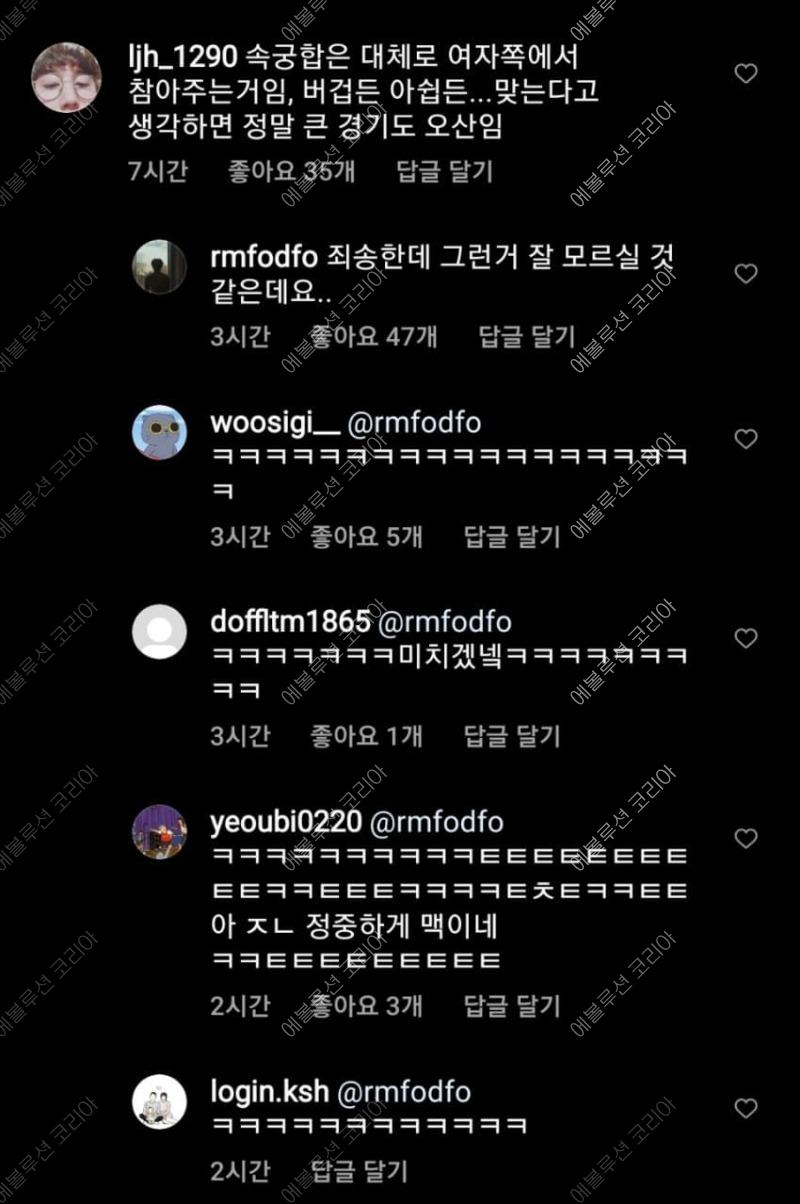Reply to login.ksh using 답글 달기
Screen dimensions: 800x1204
click(x=359, y=1170)
